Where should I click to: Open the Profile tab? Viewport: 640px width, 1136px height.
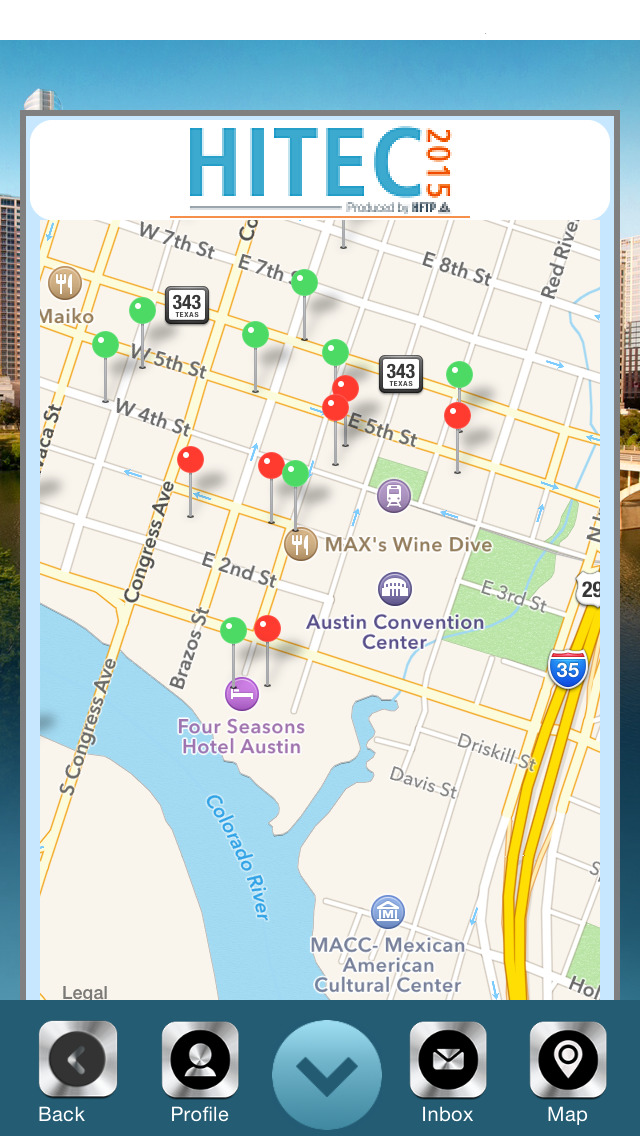coord(200,1059)
